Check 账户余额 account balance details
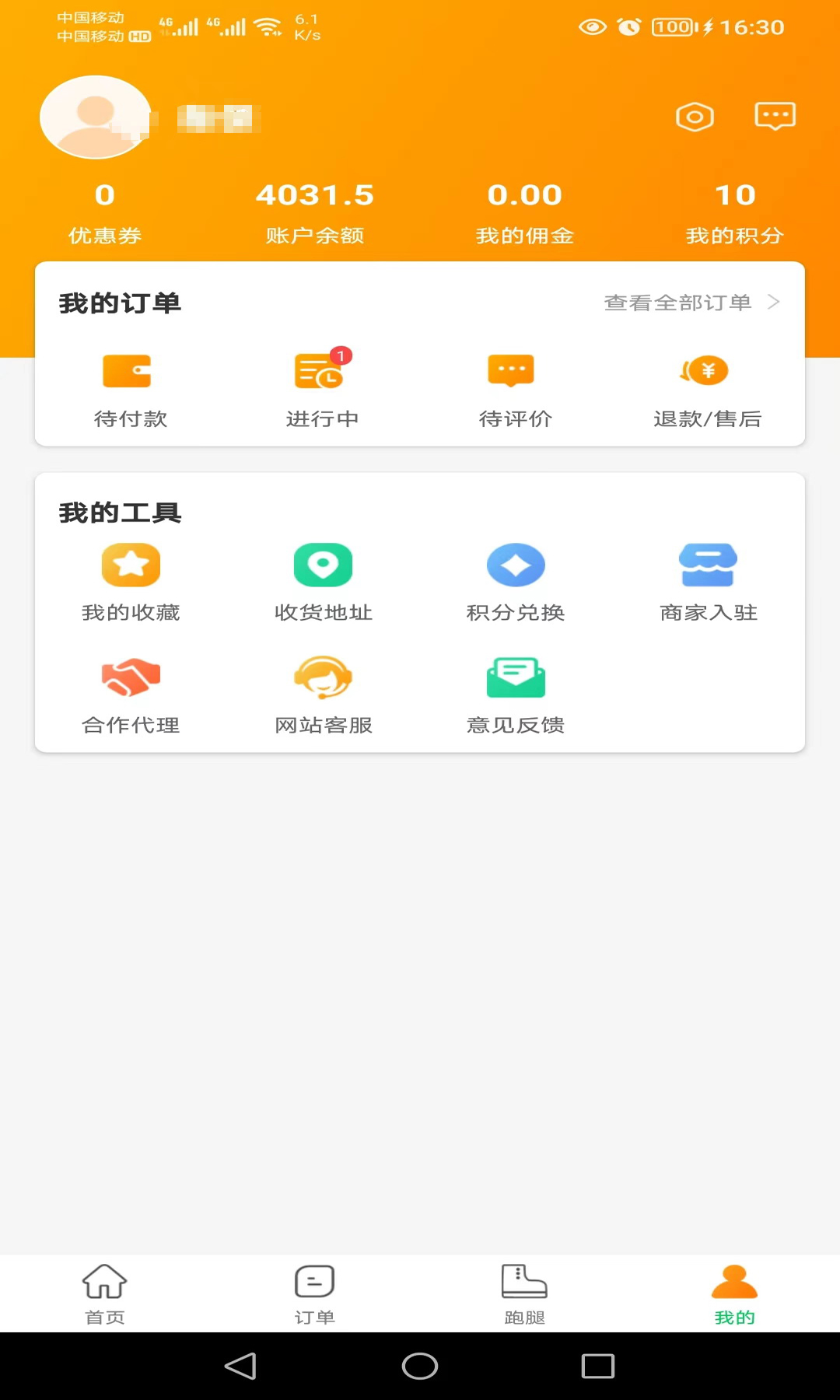The height and width of the screenshot is (1400, 840). pos(315,212)
